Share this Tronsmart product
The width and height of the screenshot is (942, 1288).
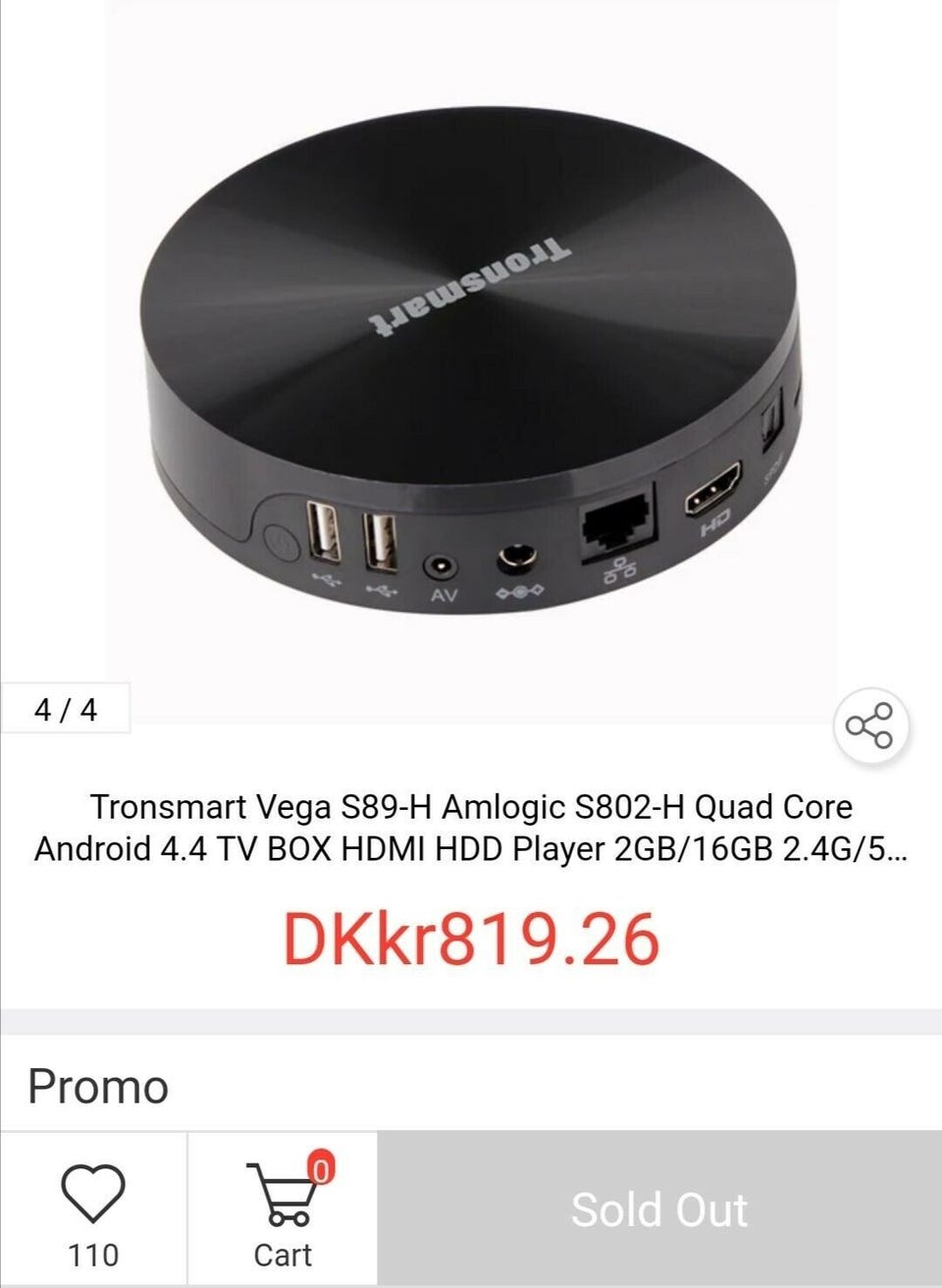point(870,726)
